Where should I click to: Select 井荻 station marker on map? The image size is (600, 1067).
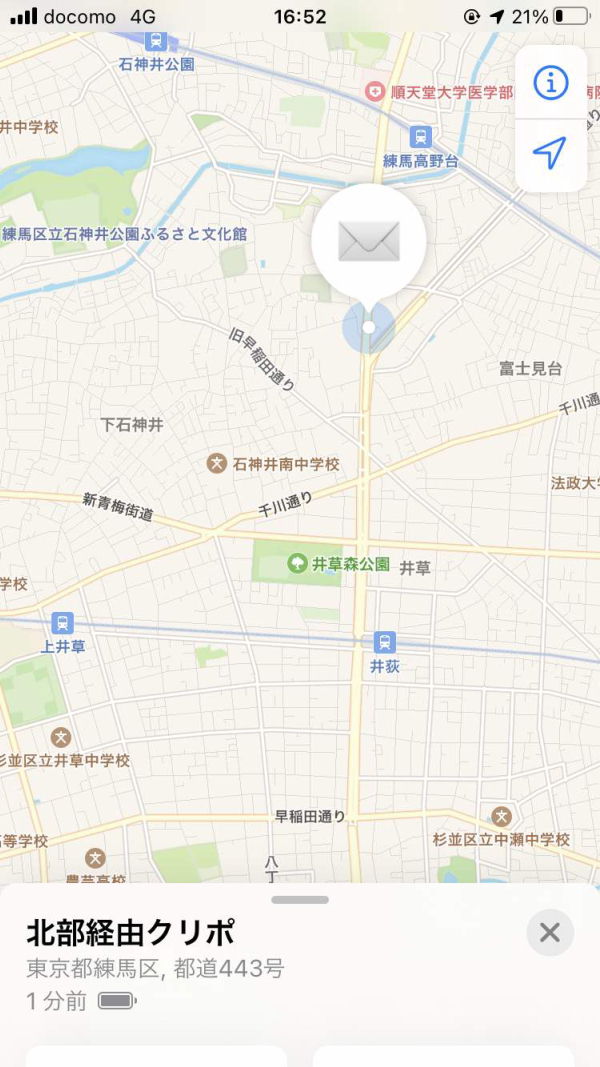(x=385, y=642)
